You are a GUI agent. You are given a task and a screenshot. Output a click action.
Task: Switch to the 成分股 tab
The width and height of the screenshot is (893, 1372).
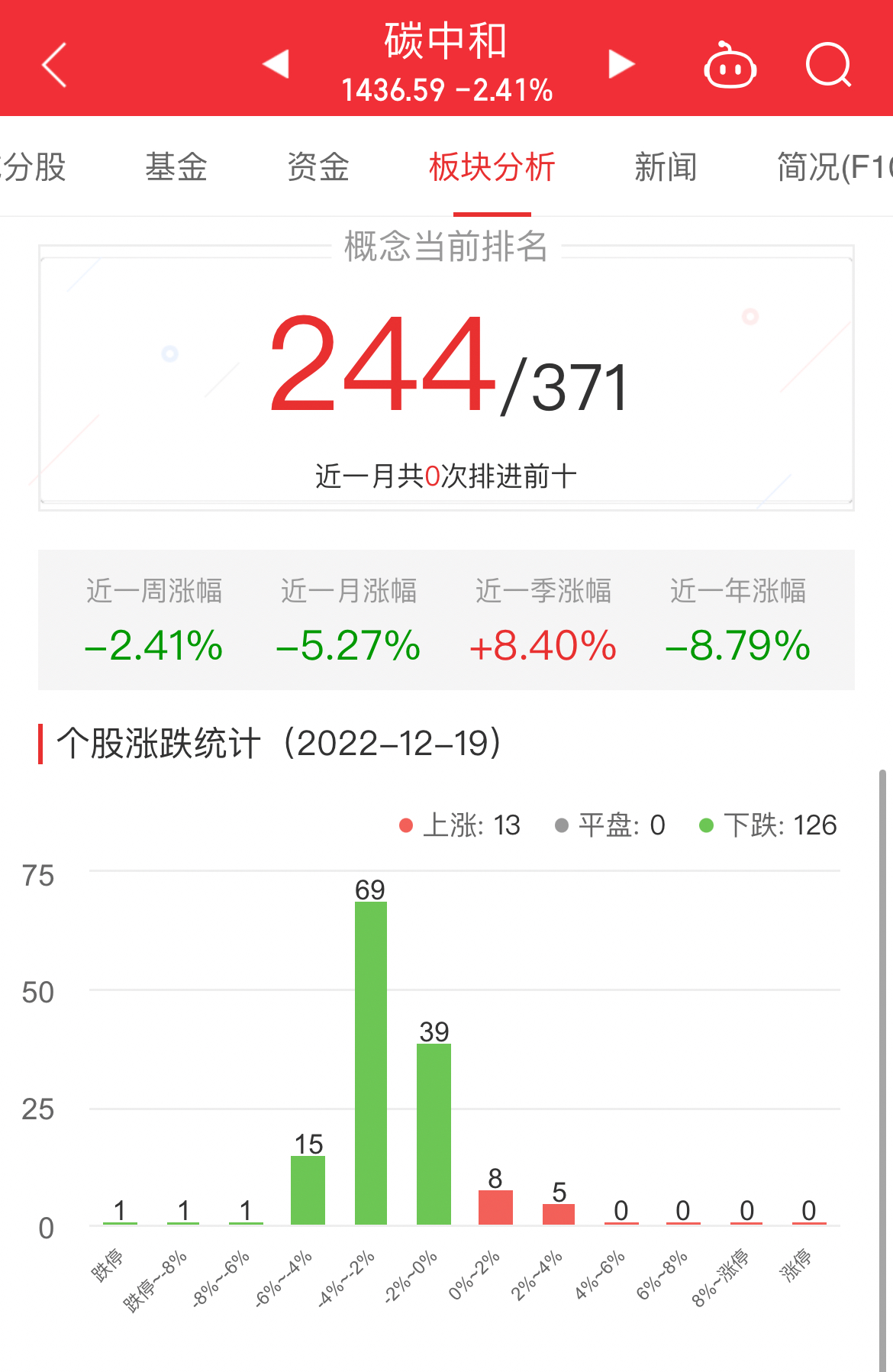(x=34, y=167)
